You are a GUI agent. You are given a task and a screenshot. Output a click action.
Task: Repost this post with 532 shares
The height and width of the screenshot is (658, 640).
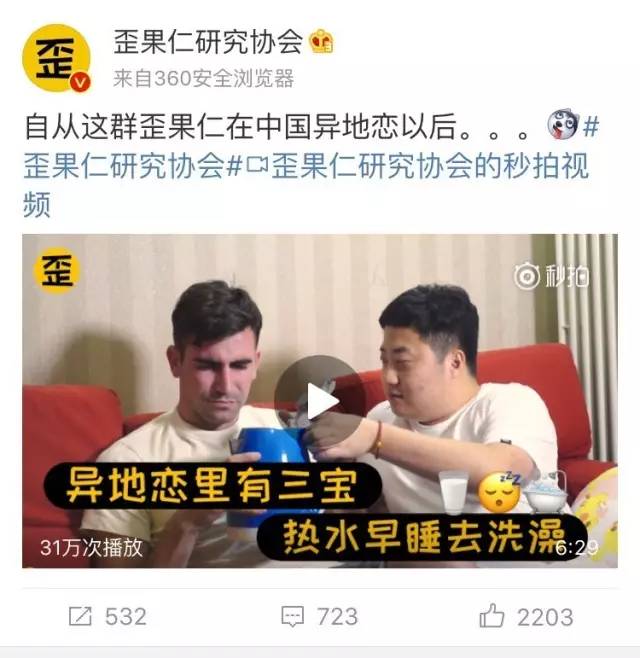coord(107,617)
